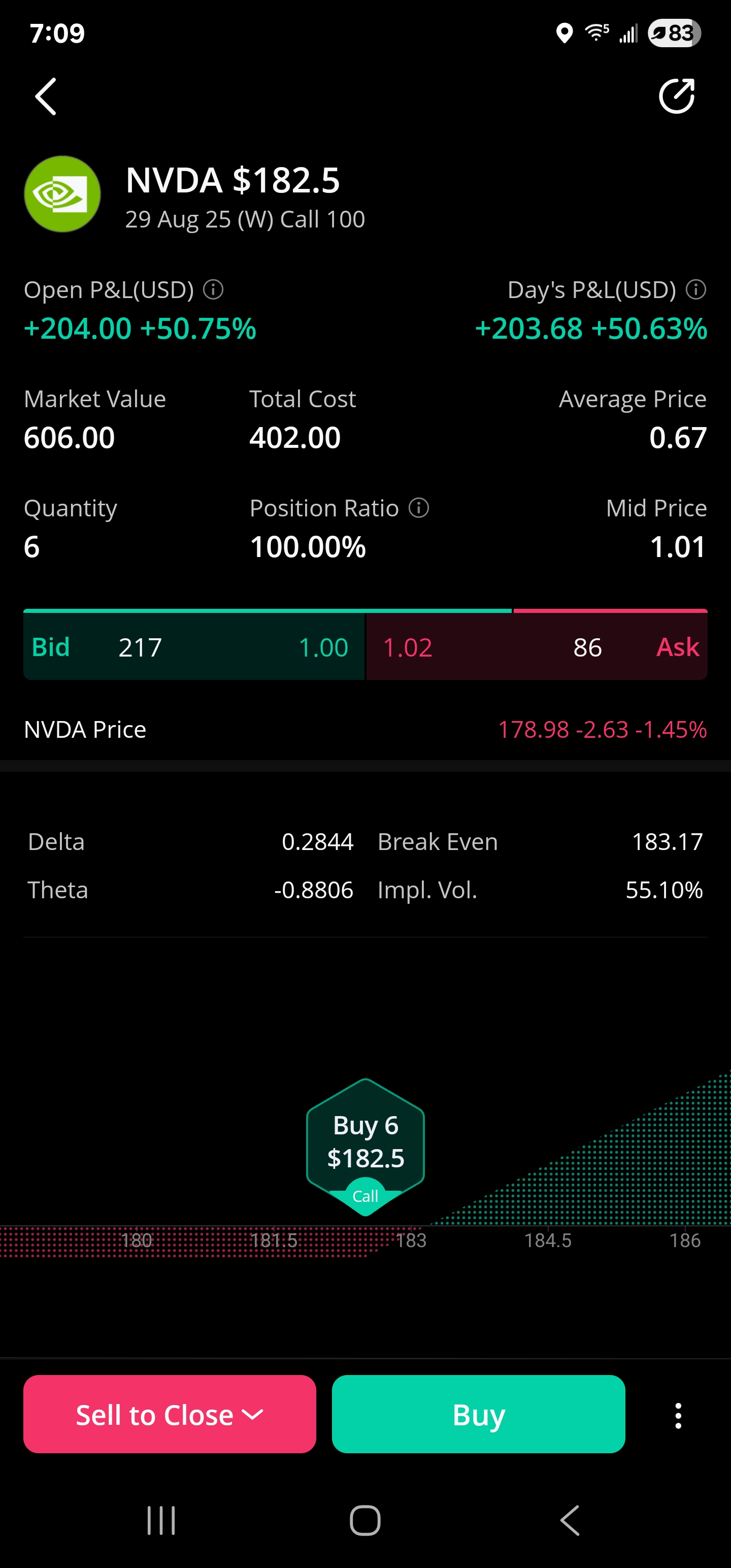Share this NVDA position
This screenshot has width=731, height=1568.
point(677,96)
